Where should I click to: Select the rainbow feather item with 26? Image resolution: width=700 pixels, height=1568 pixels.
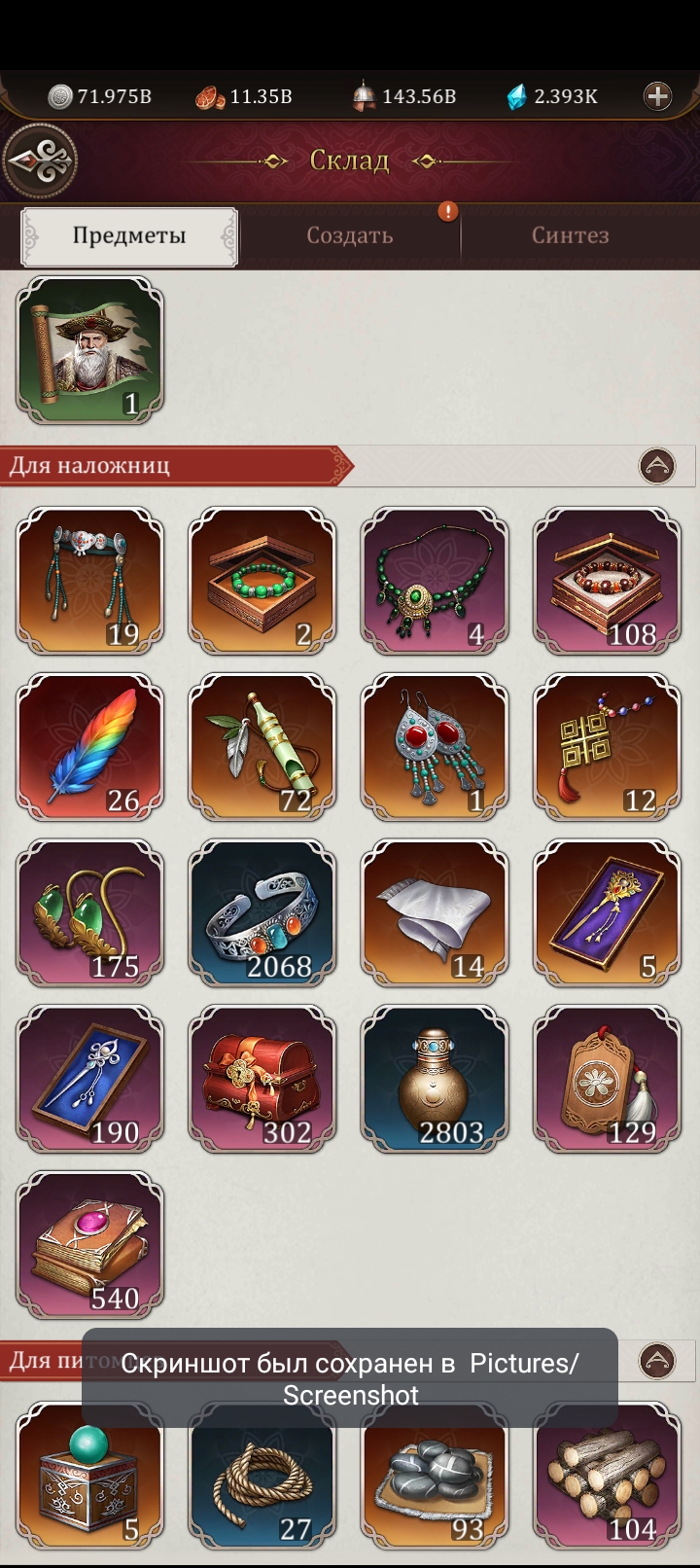tap(89, 746)
